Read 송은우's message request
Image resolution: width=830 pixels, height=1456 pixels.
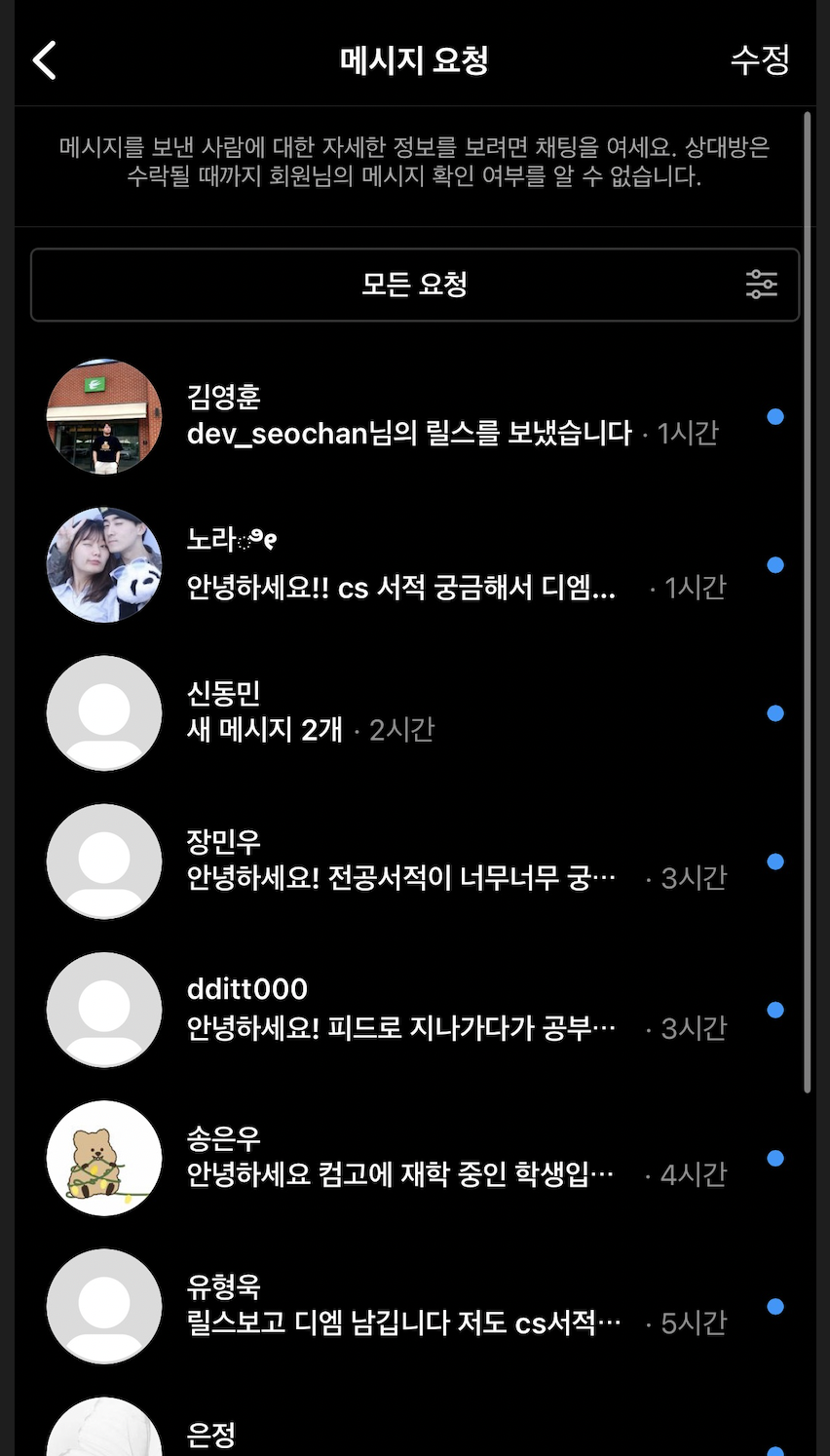click(409, 1158)
